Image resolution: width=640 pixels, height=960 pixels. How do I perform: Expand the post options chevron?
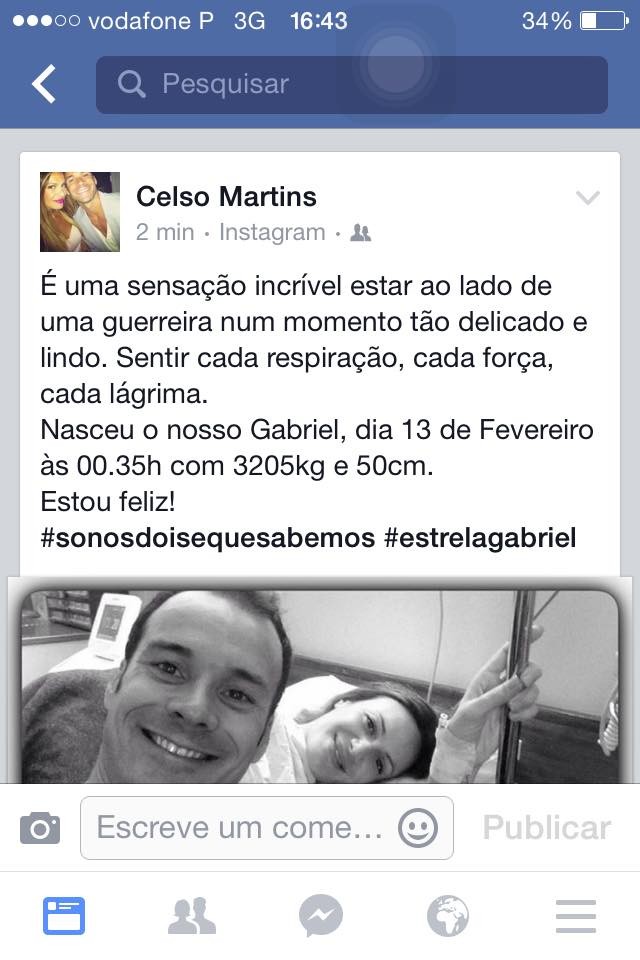coord(588,198)
